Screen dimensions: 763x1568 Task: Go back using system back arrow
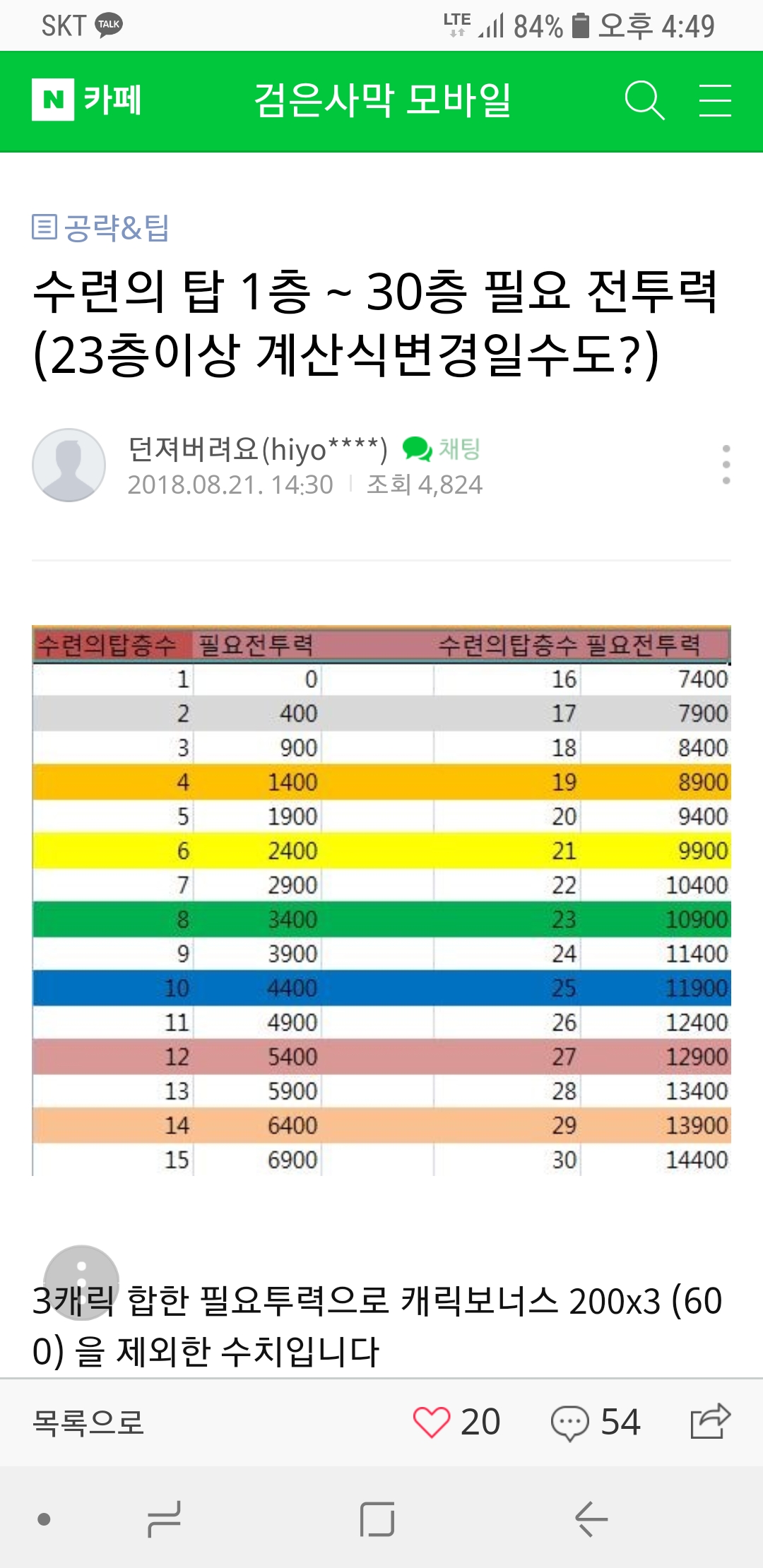click(x=591, y=1519)
